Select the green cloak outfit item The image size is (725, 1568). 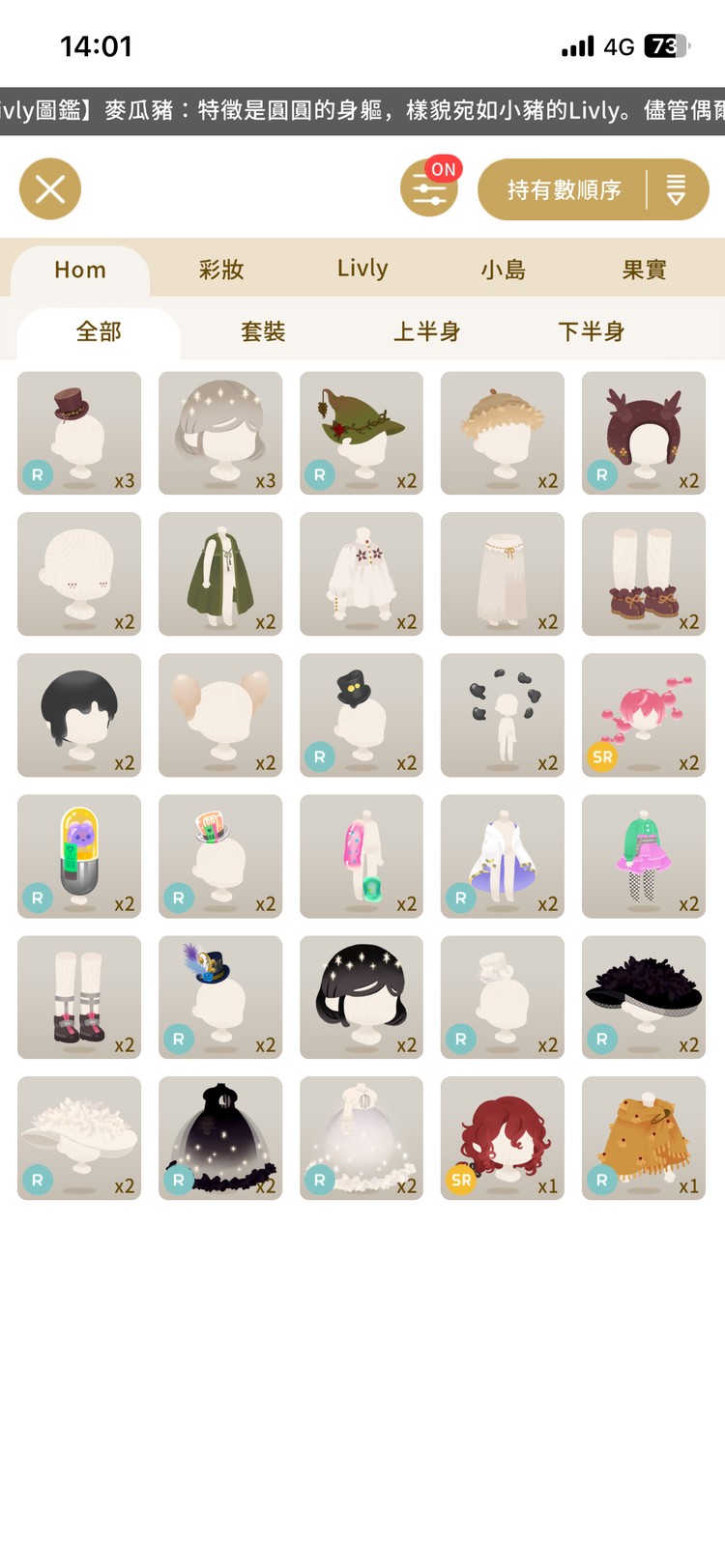[220, 574]
